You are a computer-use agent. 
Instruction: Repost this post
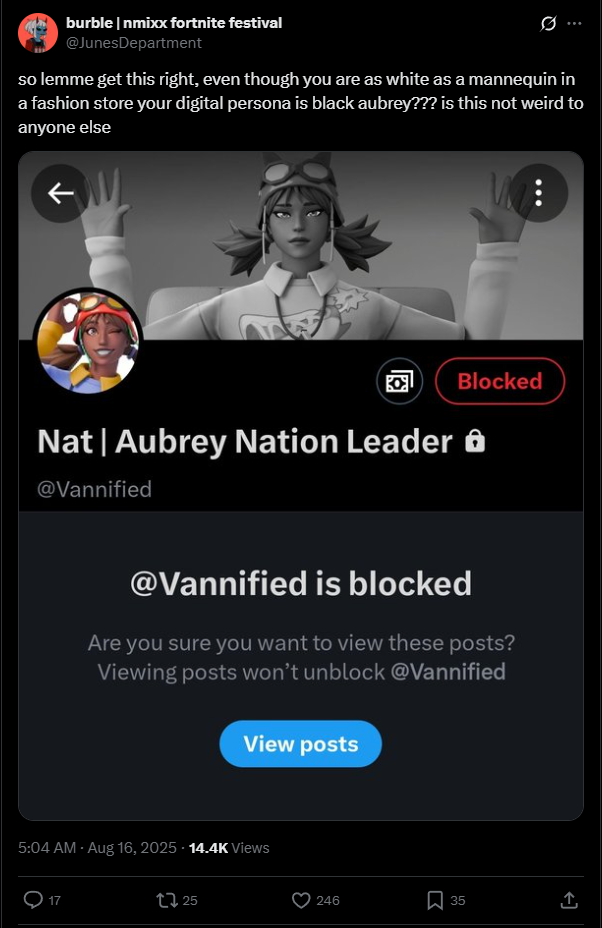tap(168, 900)
